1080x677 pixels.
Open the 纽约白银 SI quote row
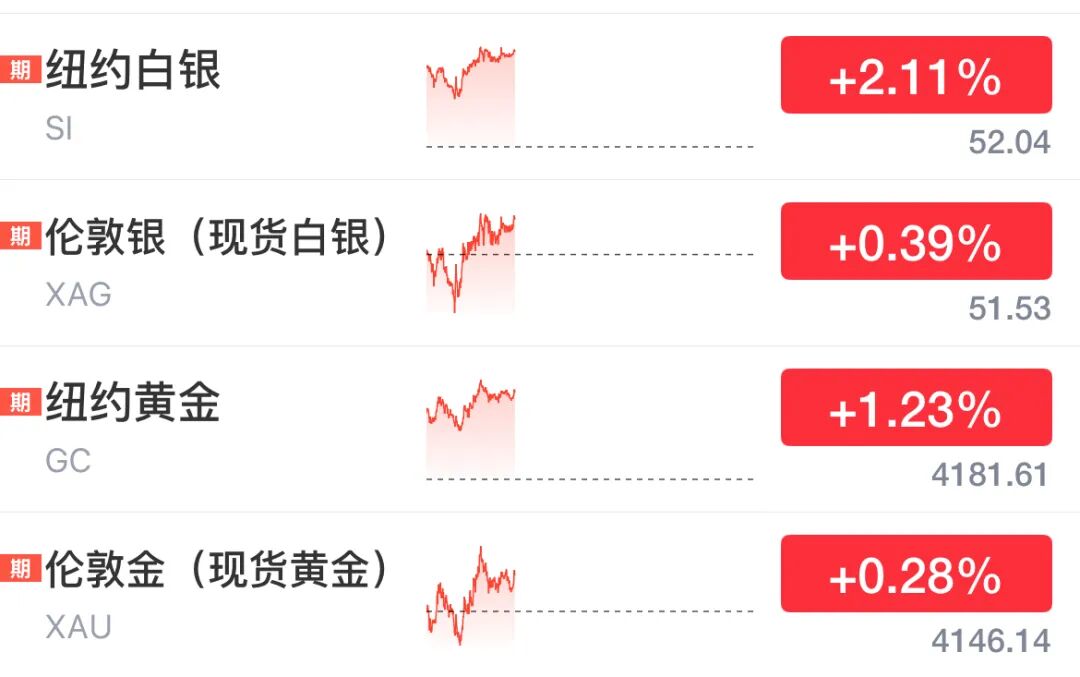[133, 72]
